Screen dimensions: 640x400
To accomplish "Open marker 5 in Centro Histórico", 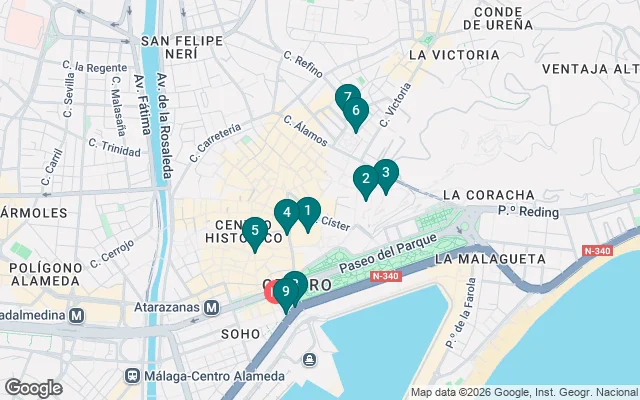I will click(255, 231).
